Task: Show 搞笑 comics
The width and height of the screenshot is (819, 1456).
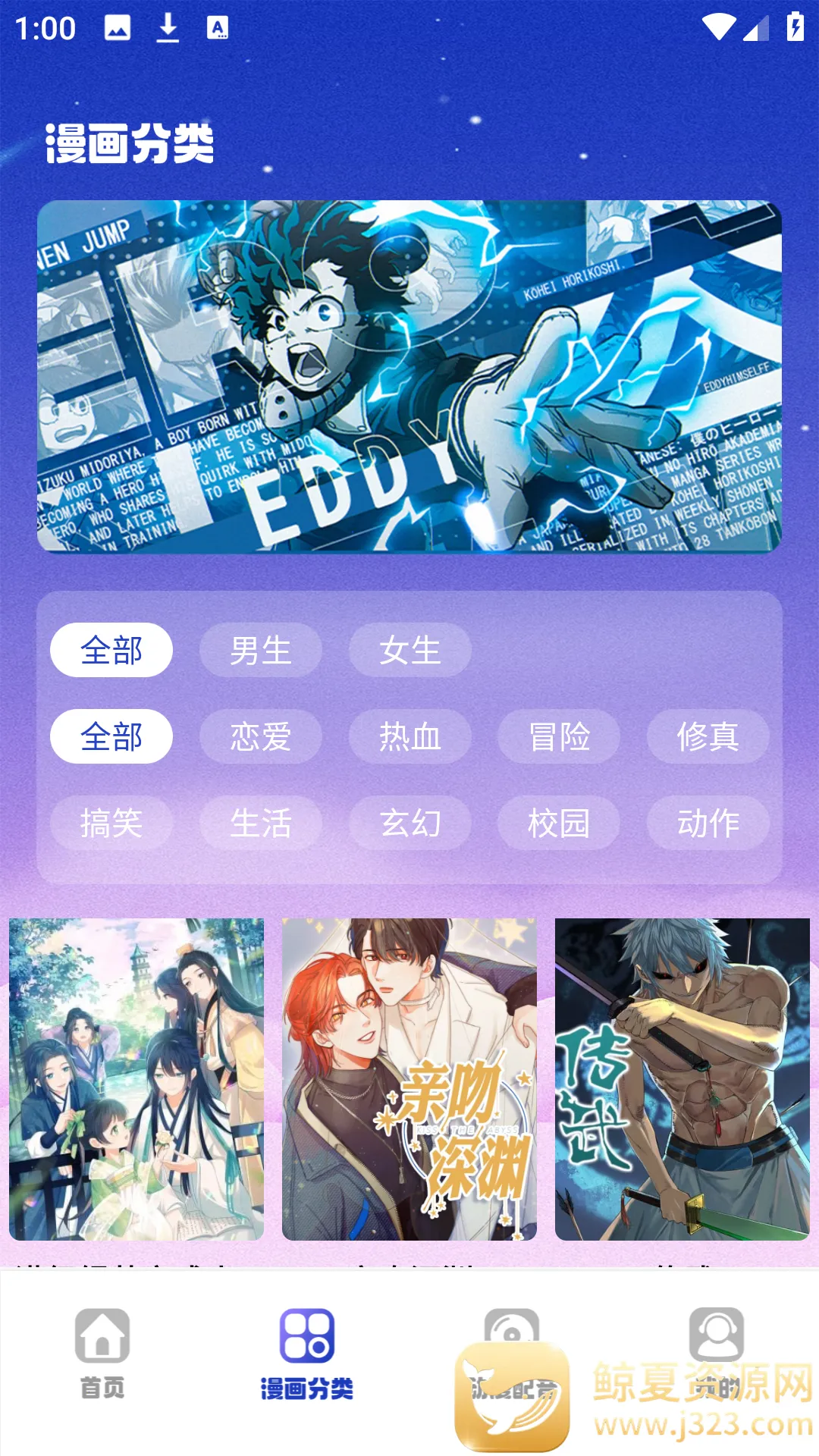Action: pos(111,824)
